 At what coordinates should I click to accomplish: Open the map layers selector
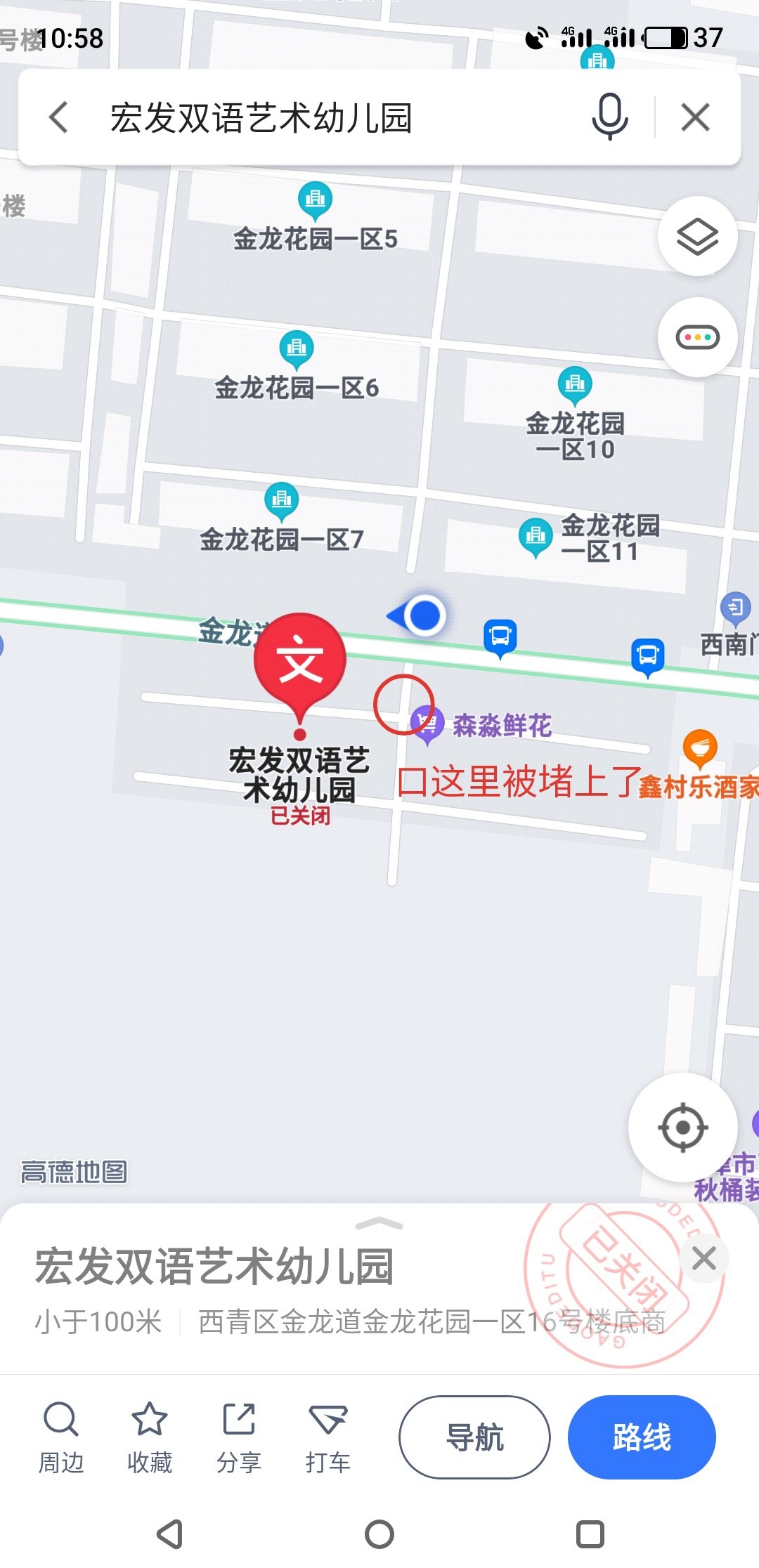[x=697, y=236]
